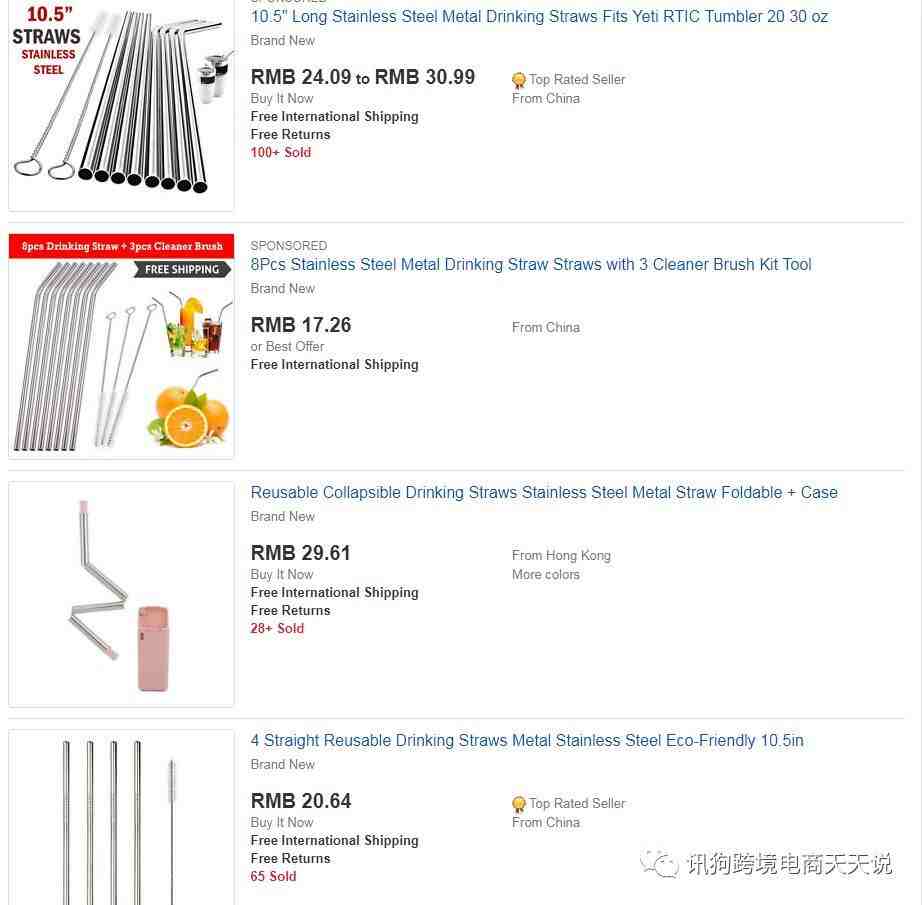Image resolution: width=922 pixels, height=905 pixels.
Task: Tap the pink foldable straw case image
Action: pos(121,594)
